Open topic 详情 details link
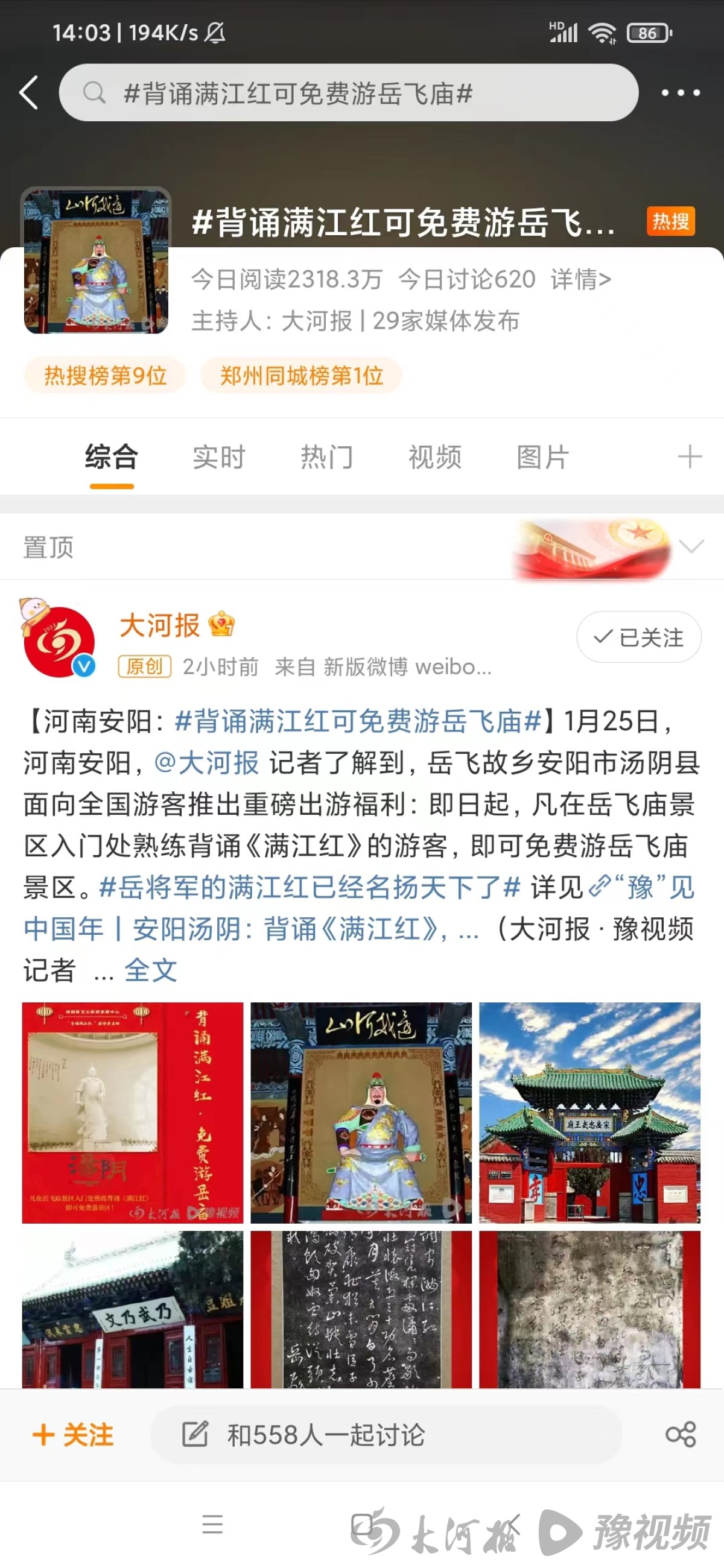This screenshot has height=1568, width=724. click(580, 279)
